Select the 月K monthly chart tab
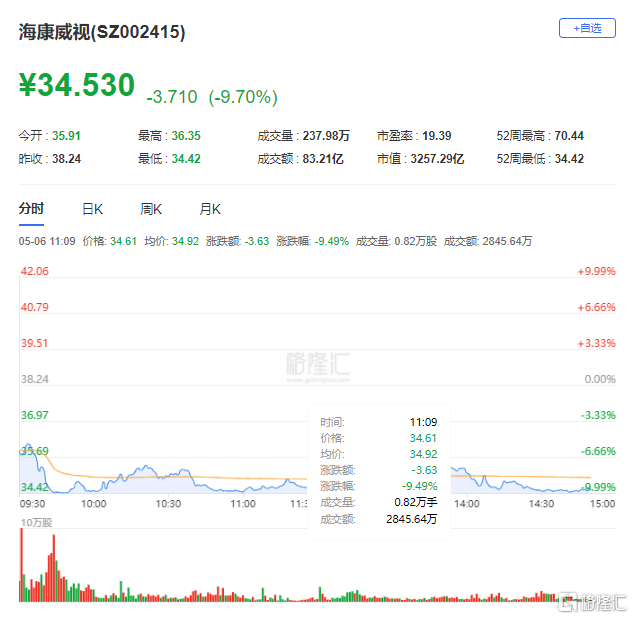 coord(210,209)
